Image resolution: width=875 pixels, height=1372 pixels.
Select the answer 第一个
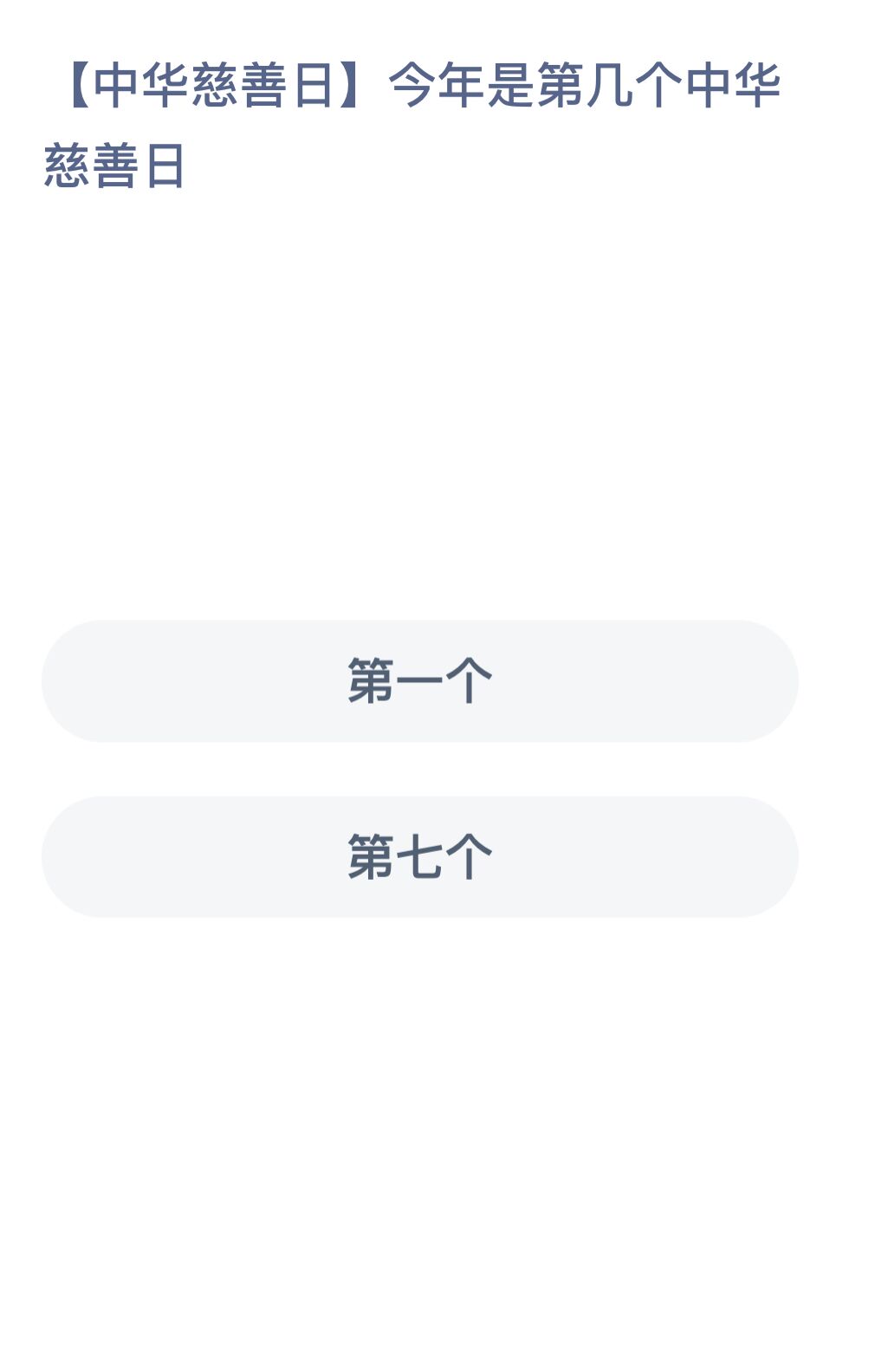[419, 681]
